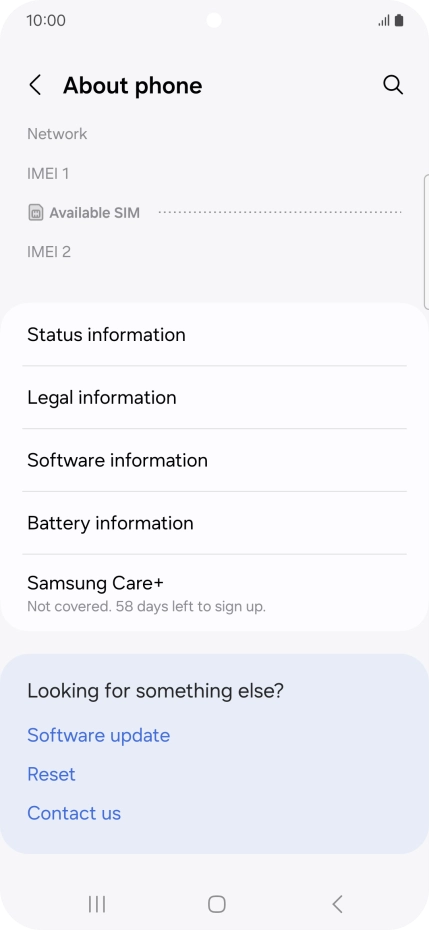The width and height of the screenshot is (429, 930).
Task: Open Status information
Action: tap(214, 335)
